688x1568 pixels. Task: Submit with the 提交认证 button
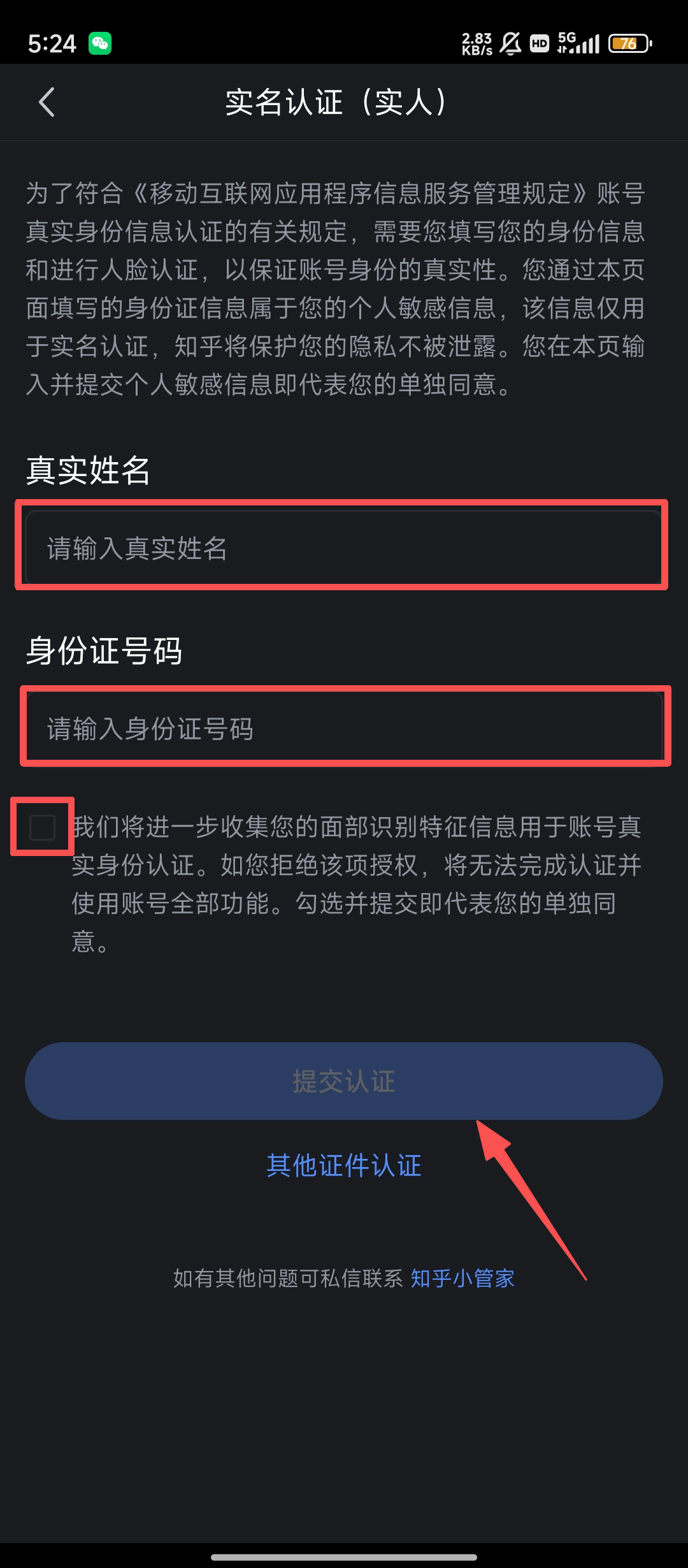(344, 1081)
